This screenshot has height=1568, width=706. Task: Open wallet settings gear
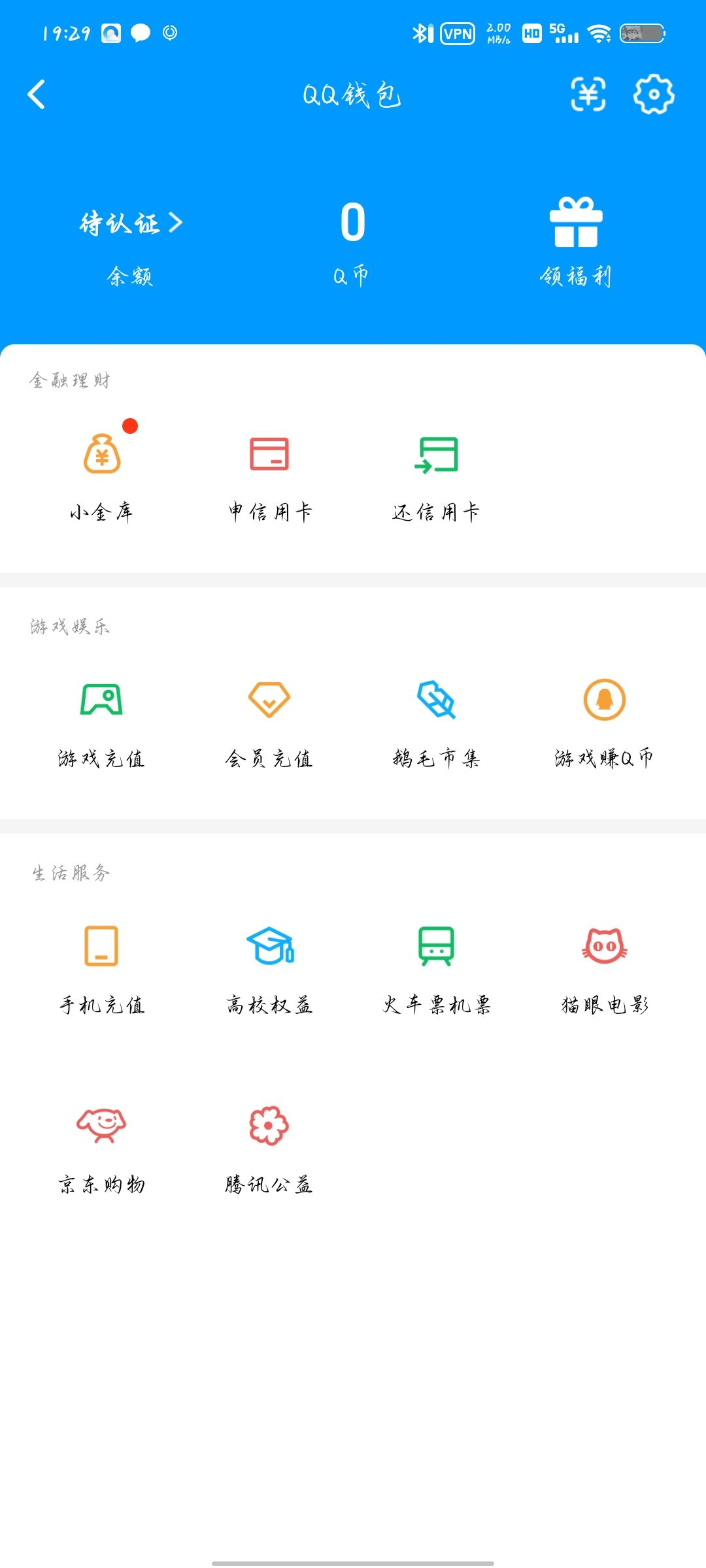pyautogui.click(x=654, y=95)
